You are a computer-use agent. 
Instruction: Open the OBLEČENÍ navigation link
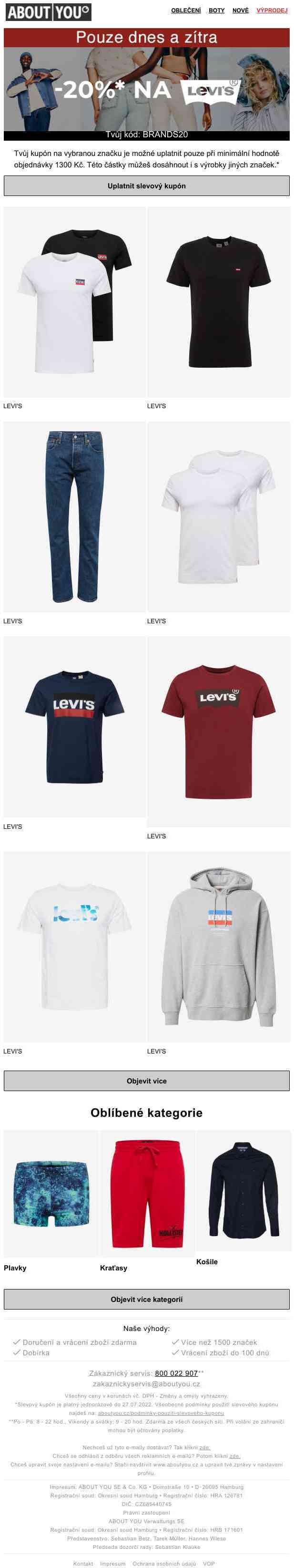click(186, 10)
